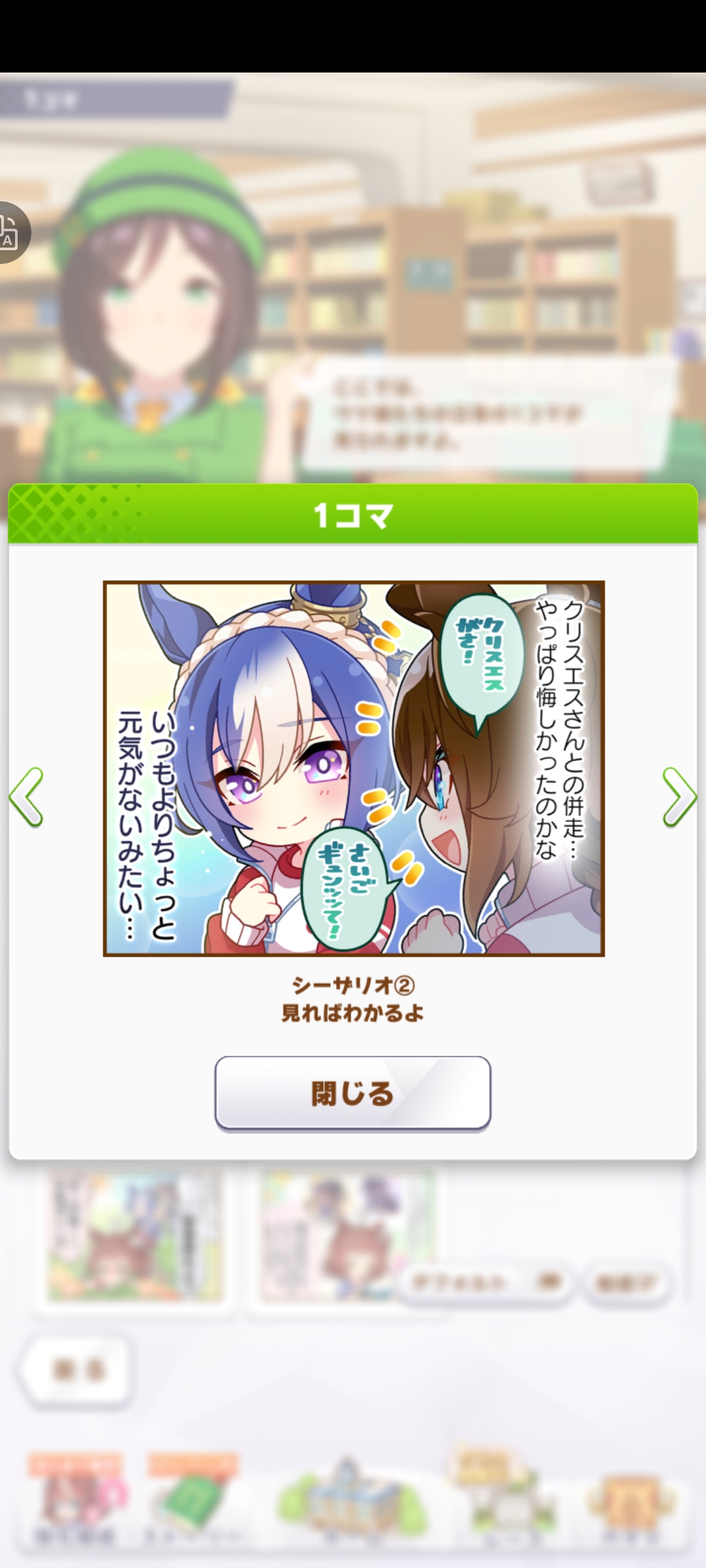
Task: Close the 1コマ dialog with 閉じる
Action: coord(353,1093)
